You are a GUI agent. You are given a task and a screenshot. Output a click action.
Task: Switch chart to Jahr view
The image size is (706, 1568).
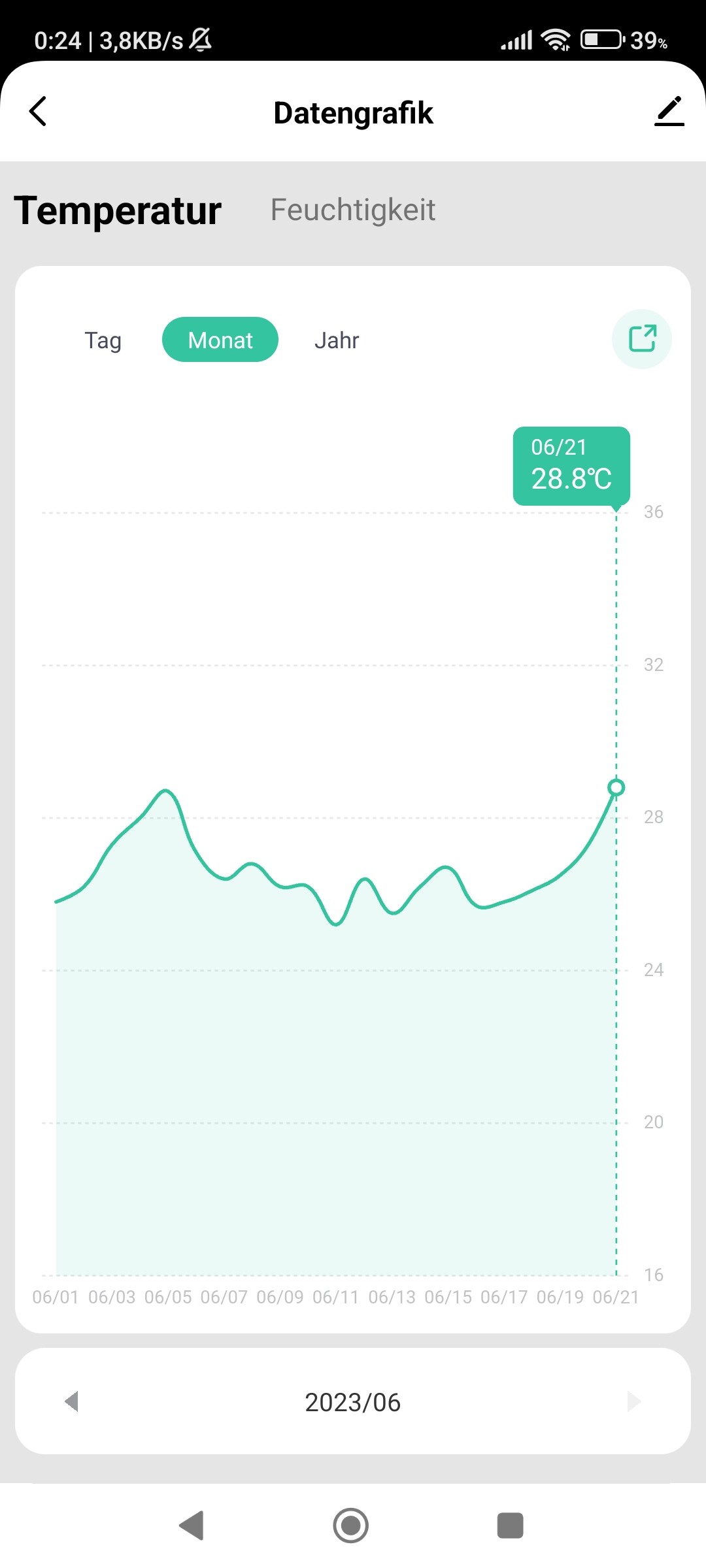click(337, 340)
